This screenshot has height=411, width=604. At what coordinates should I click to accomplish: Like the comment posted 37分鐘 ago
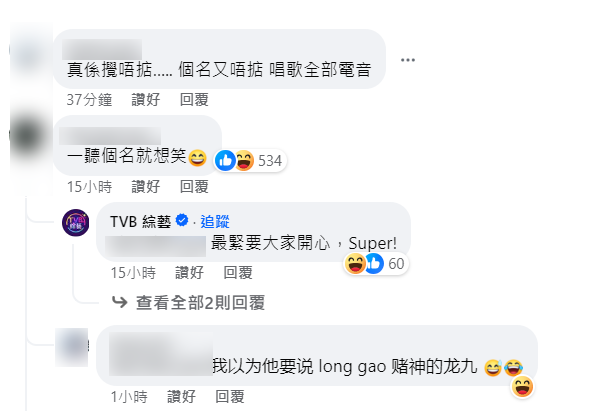click(146, 100)
